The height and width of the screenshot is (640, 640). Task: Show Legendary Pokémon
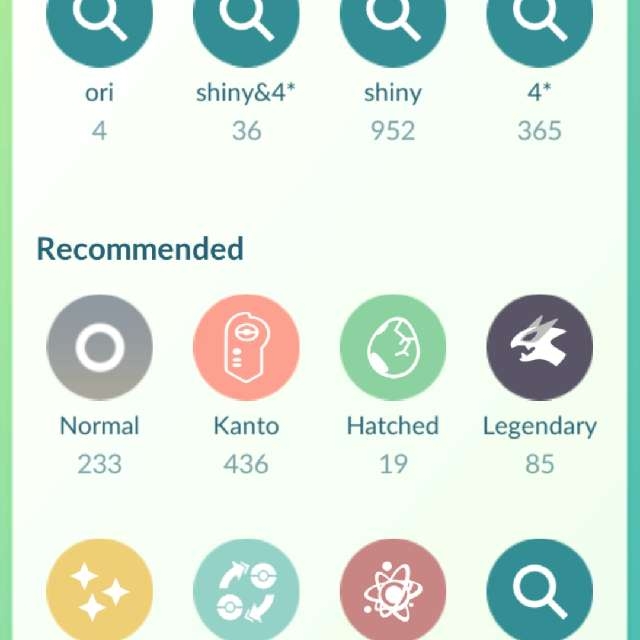[x=539, y=348]
